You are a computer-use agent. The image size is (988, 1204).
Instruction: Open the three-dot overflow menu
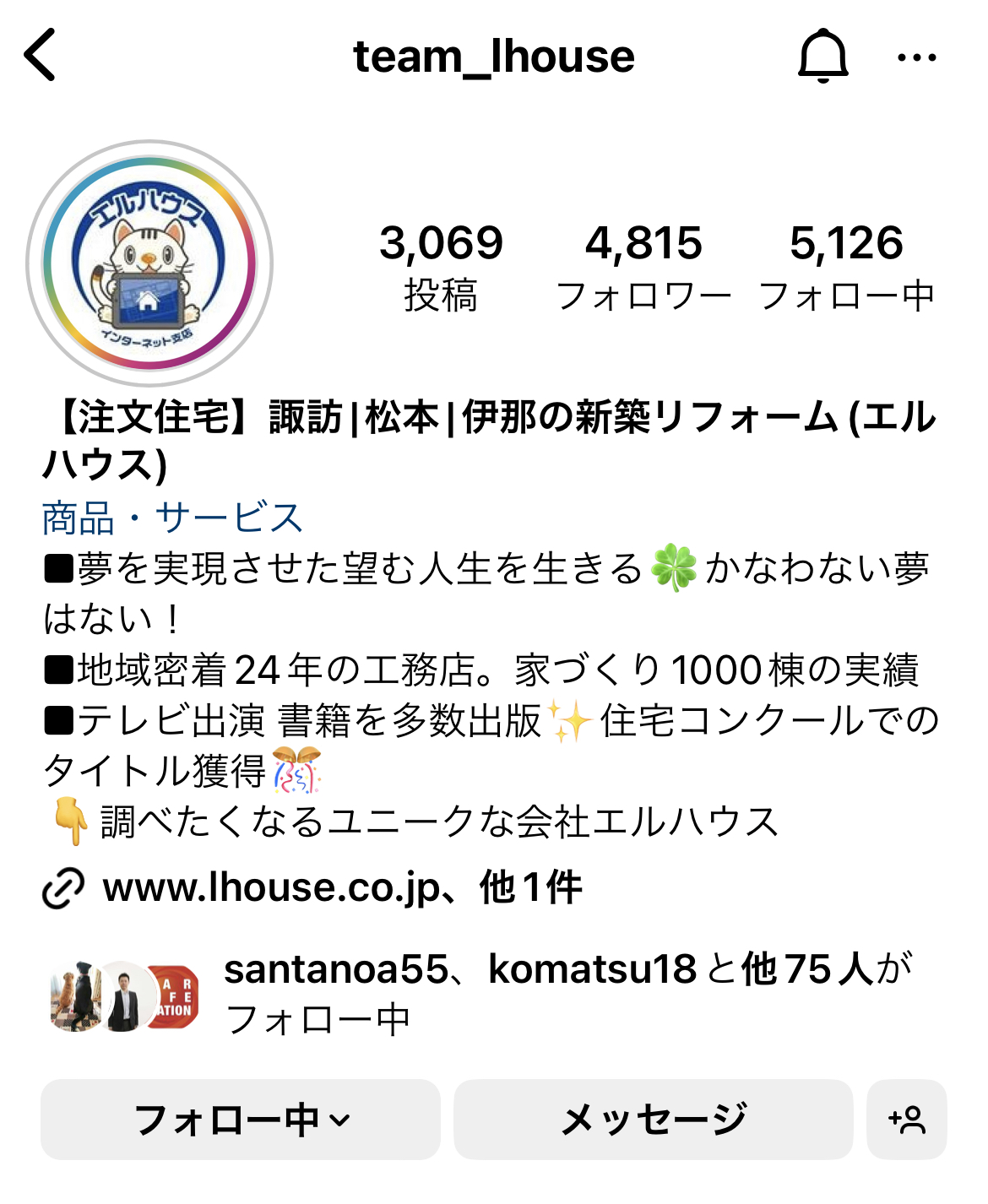click(x=916, y=57)
